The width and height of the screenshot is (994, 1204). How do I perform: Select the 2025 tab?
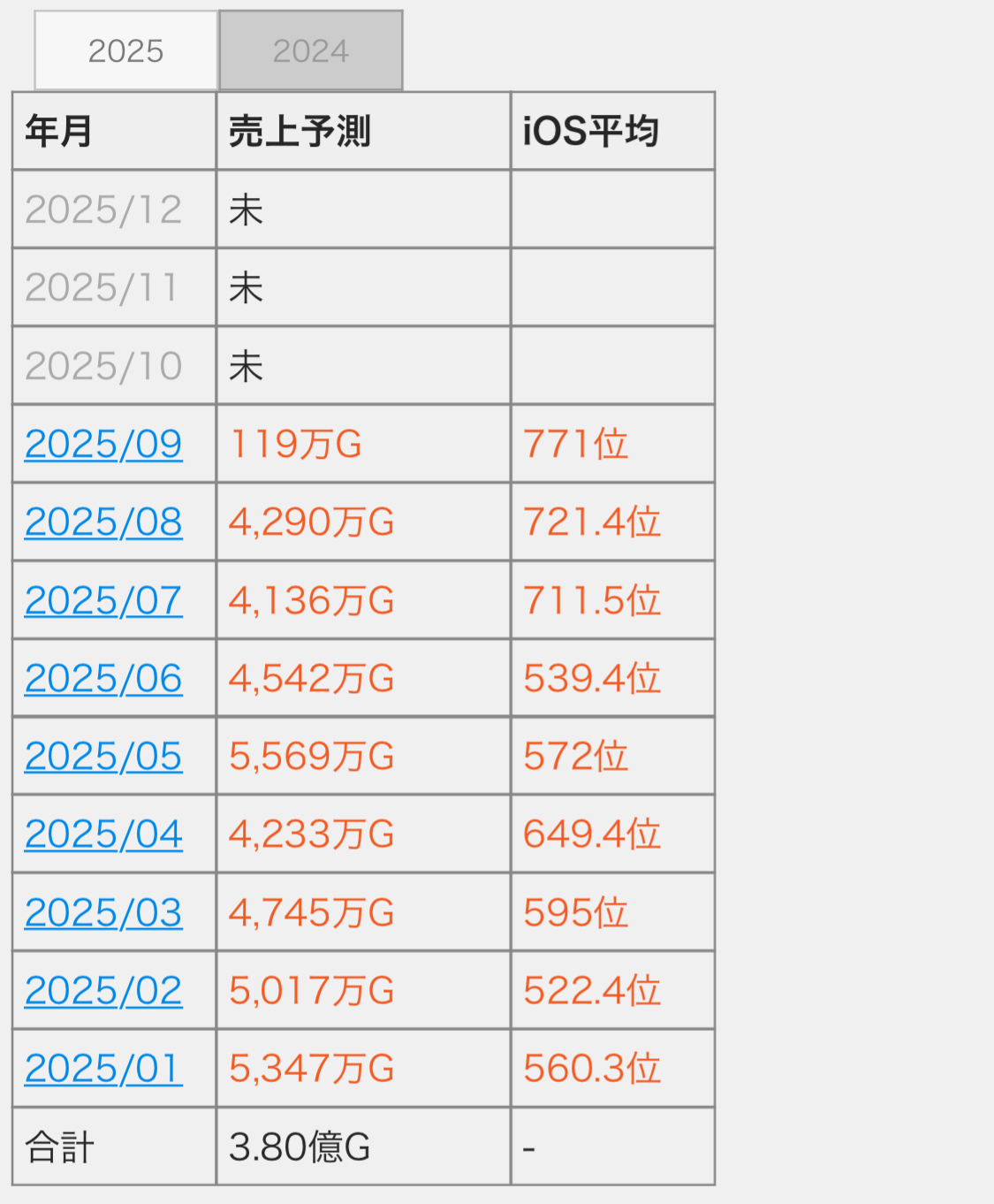pyautogui.click(x=125, y=50)
